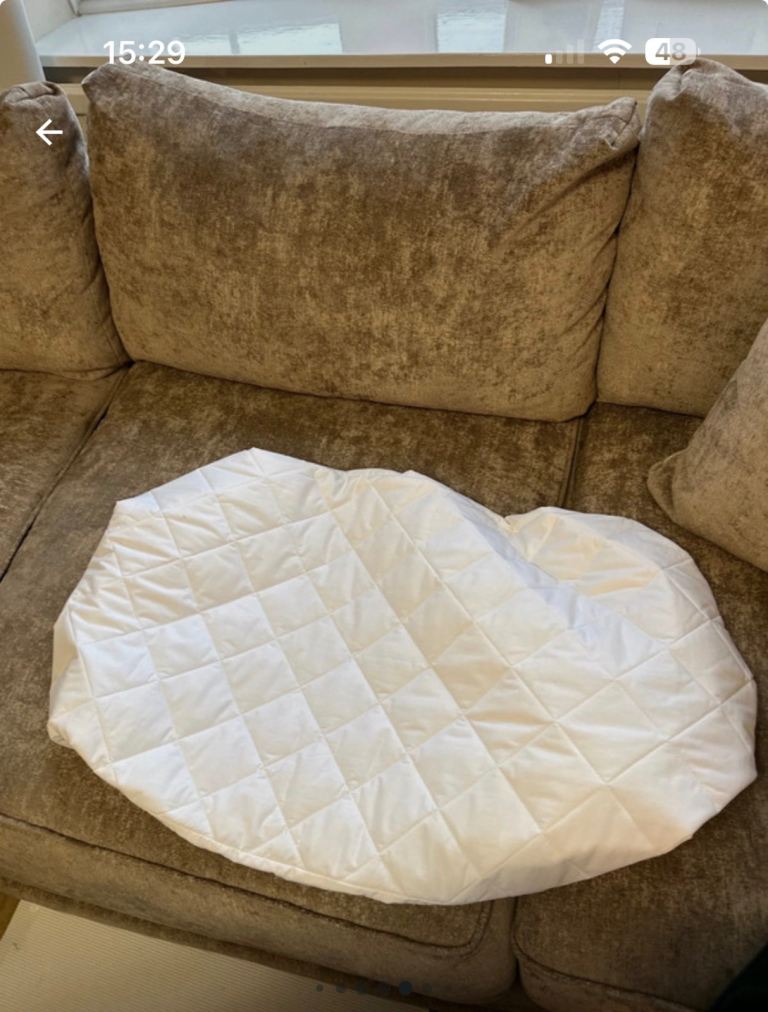Tap the photo page indicator dots
768x1012 pixels.
tap(373, 987)
